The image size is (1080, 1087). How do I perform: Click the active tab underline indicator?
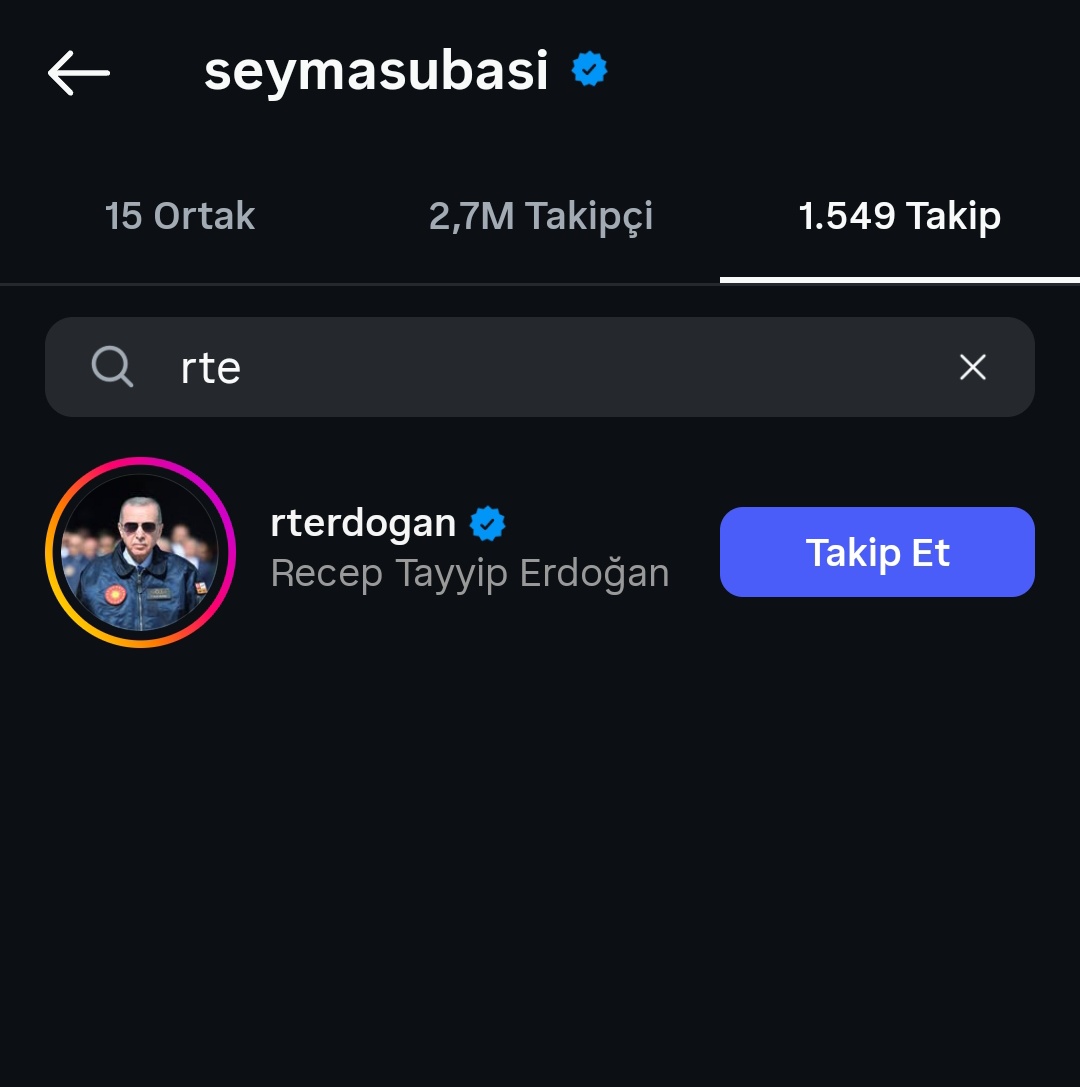[898, 278]
